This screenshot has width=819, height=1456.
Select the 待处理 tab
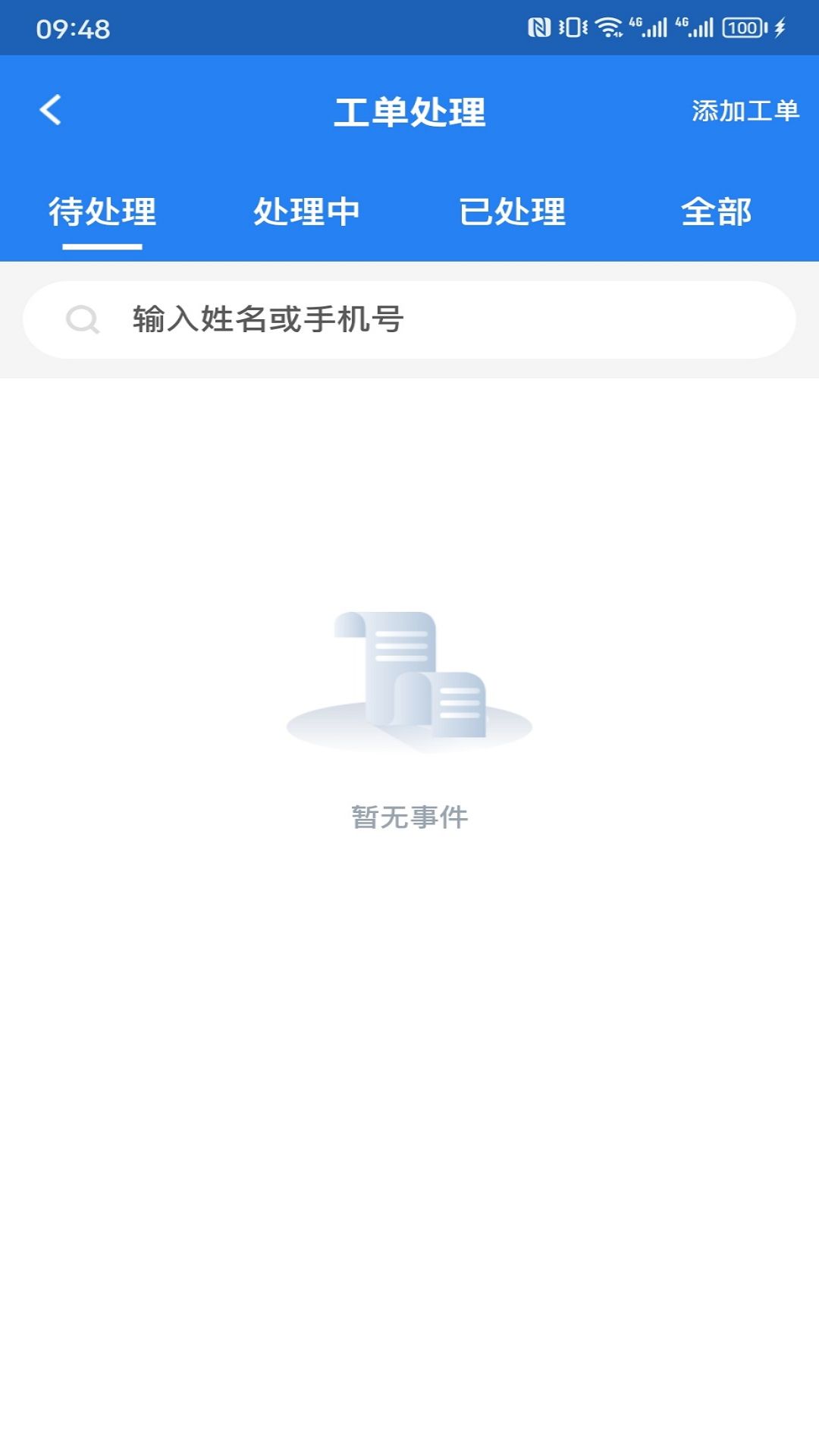(102, 213)
